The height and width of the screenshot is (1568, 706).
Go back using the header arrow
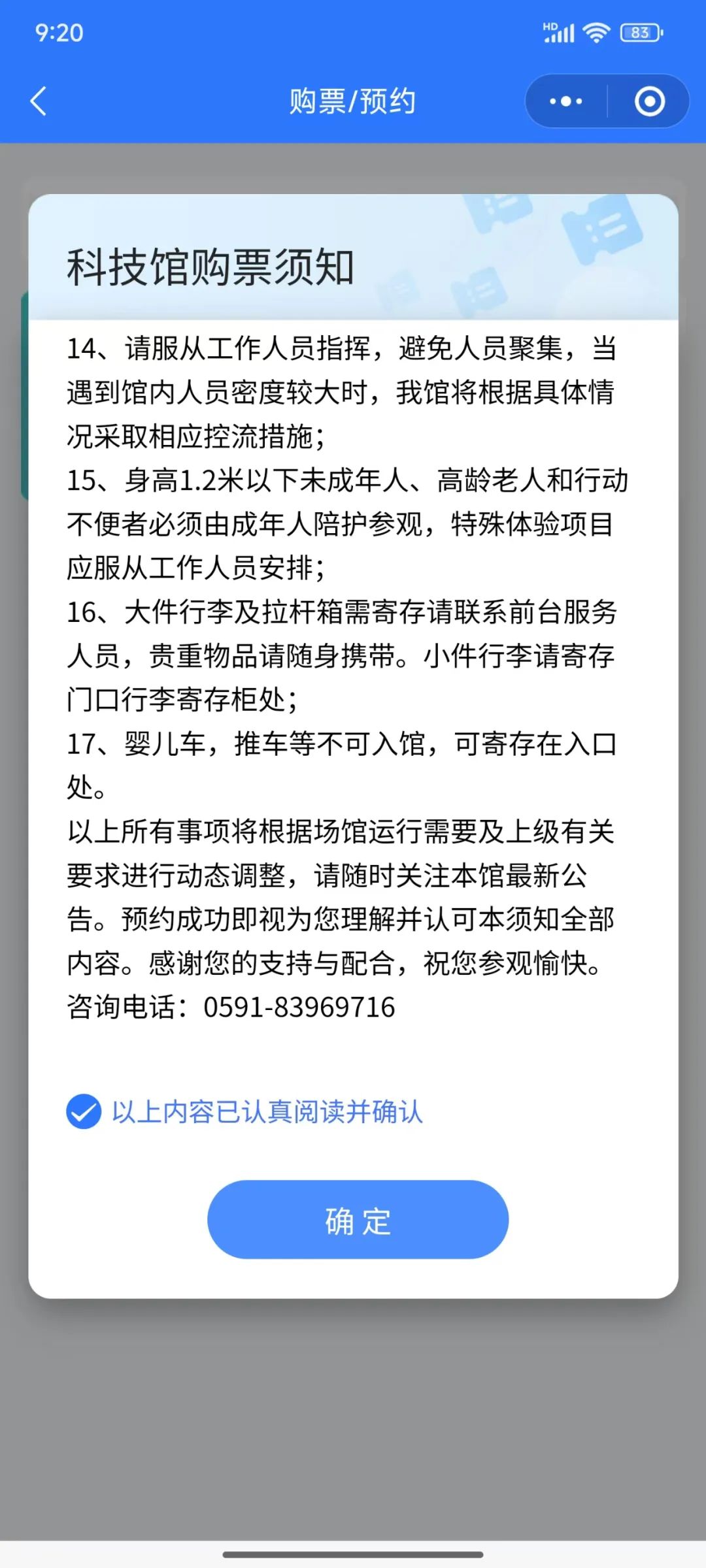coord(39,101)
